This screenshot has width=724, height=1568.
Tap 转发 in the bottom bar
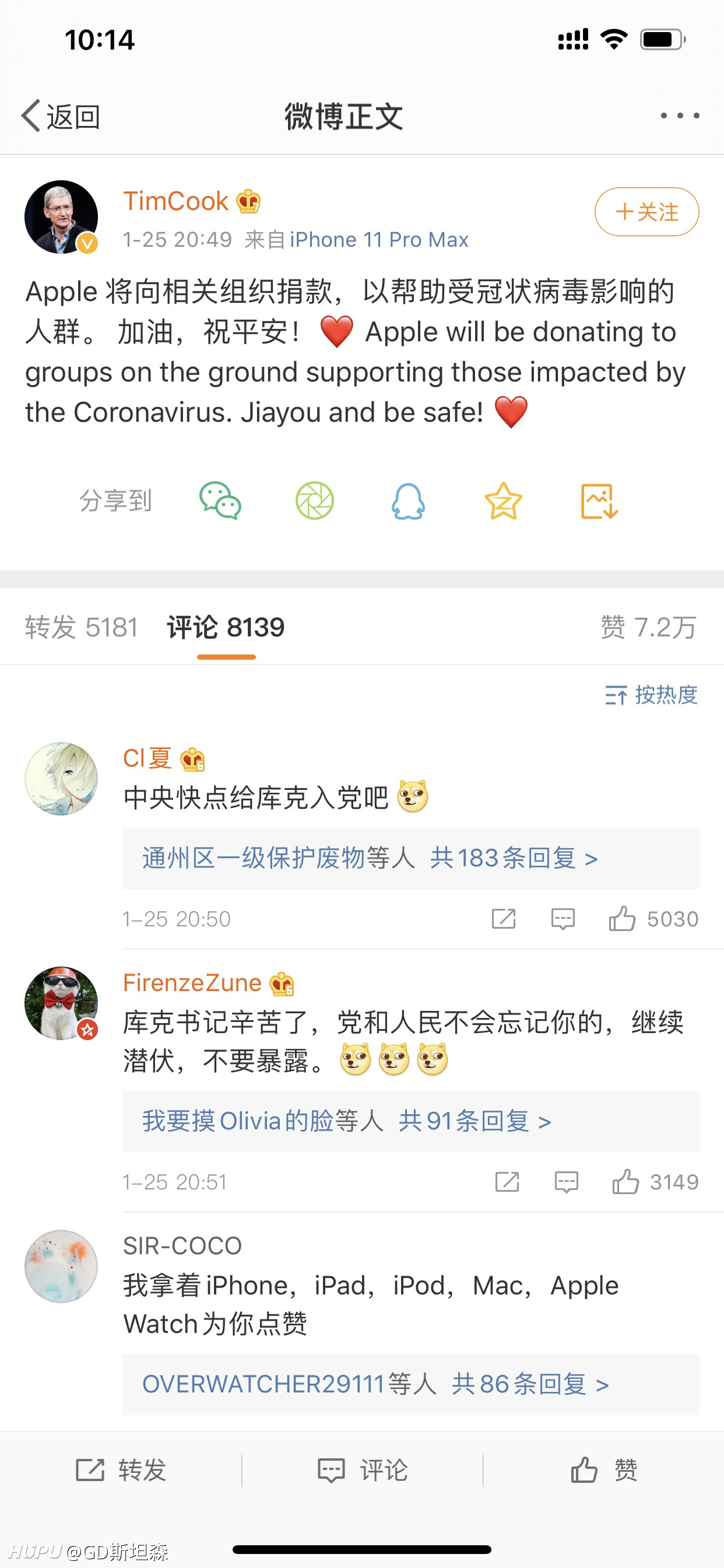click(x=121, y=1470)
